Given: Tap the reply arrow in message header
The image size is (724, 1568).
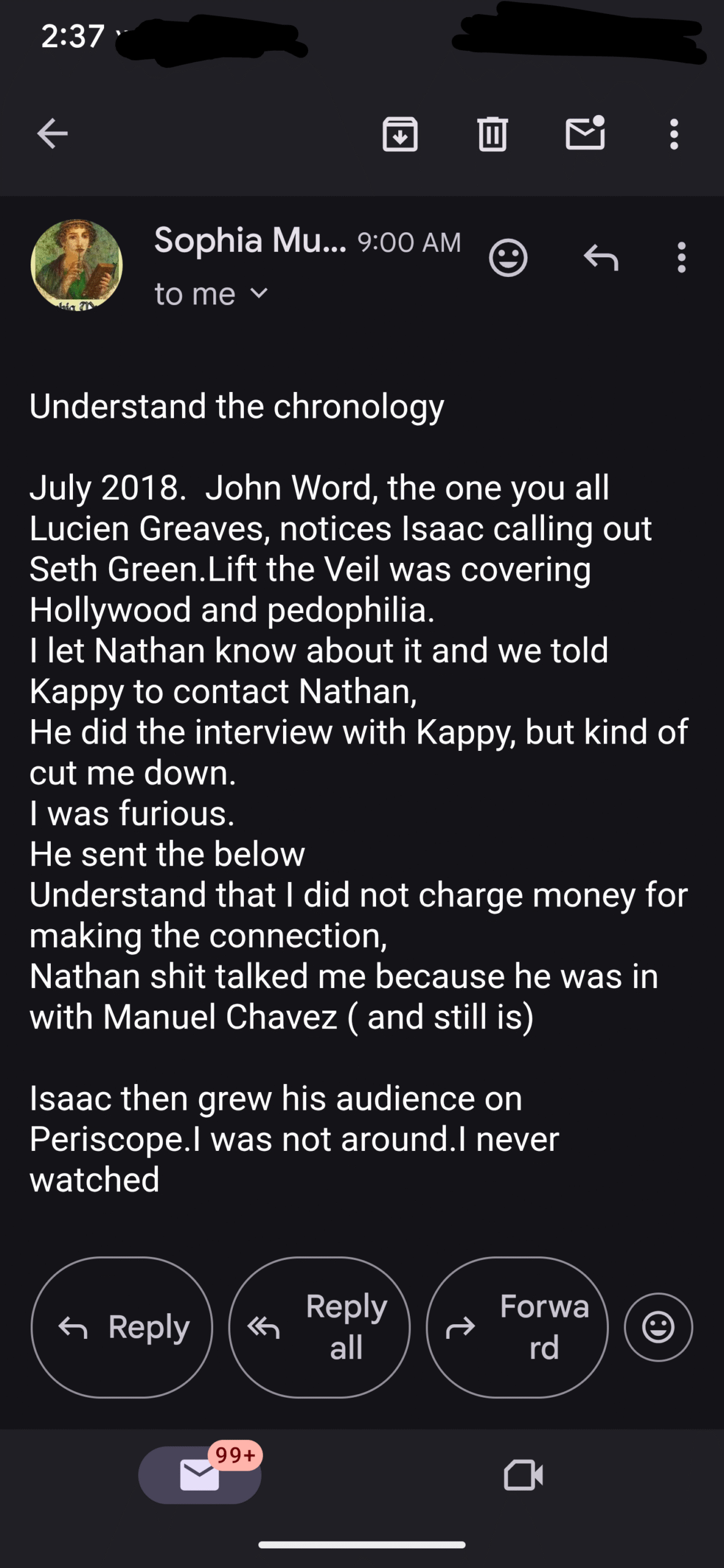Looking at the screenshot, I should 601,257.
